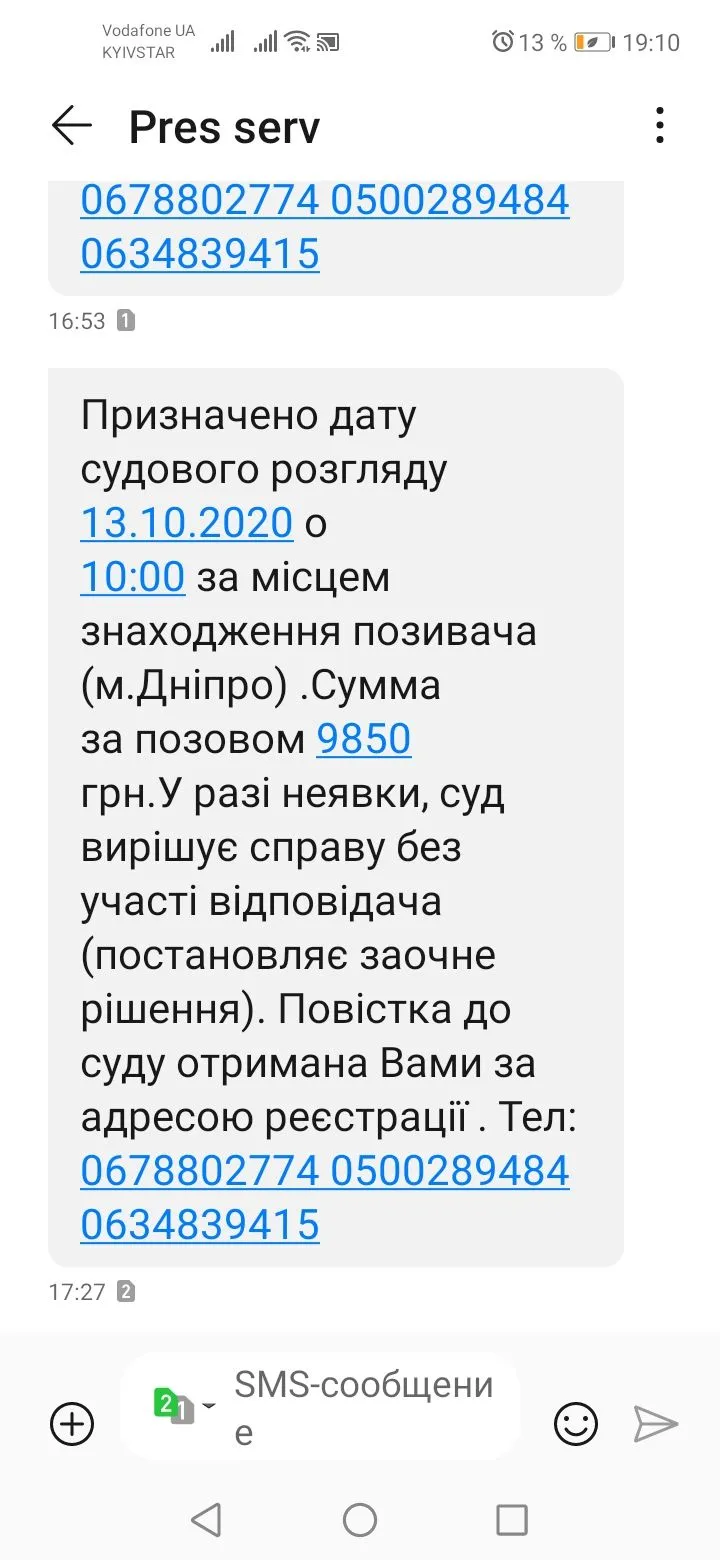This screenshot has height=1560, width=720.
Task: Open the three-dot overflow menu
Action: (659, 127)
